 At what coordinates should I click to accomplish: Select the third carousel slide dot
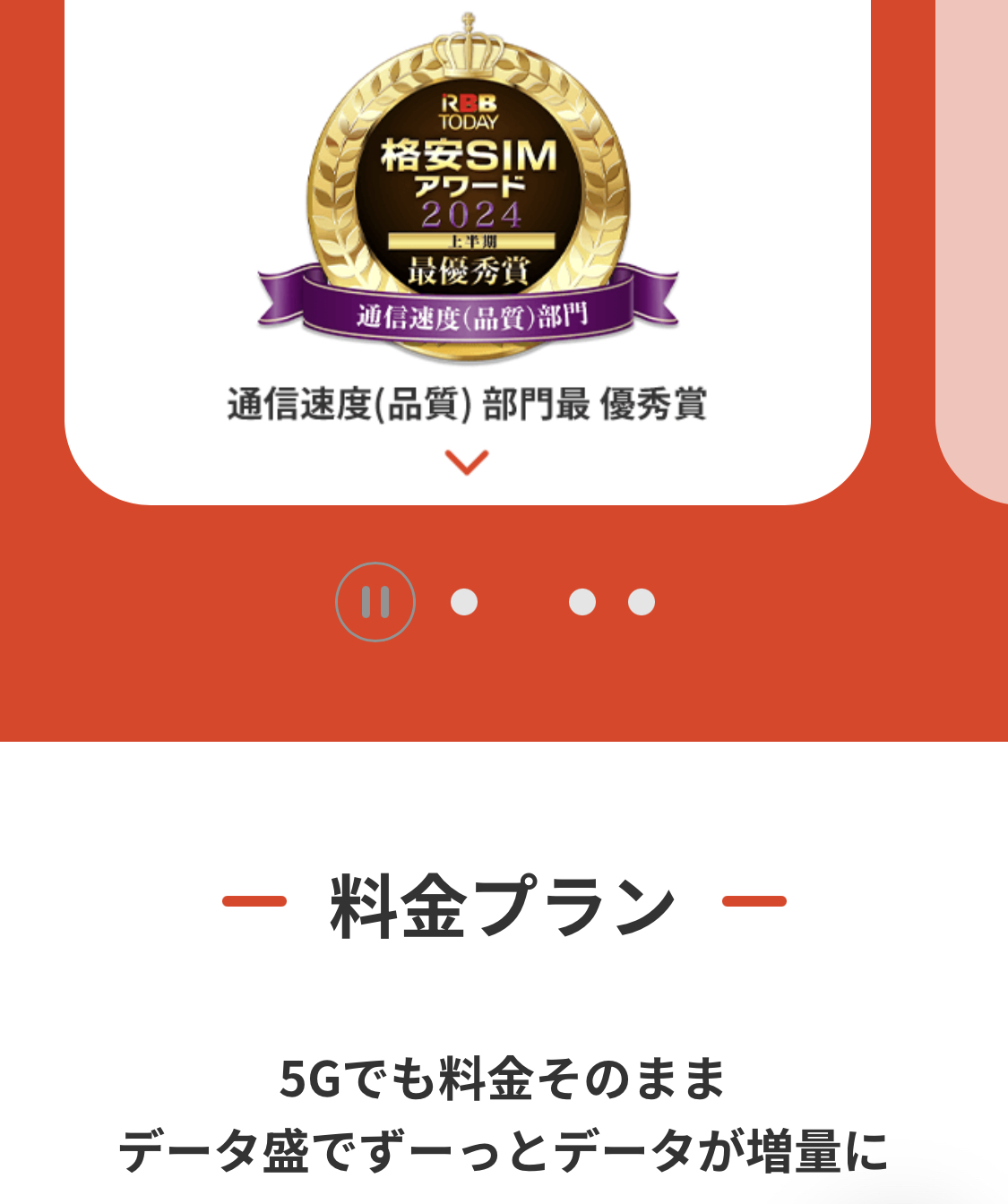[582, 602]
